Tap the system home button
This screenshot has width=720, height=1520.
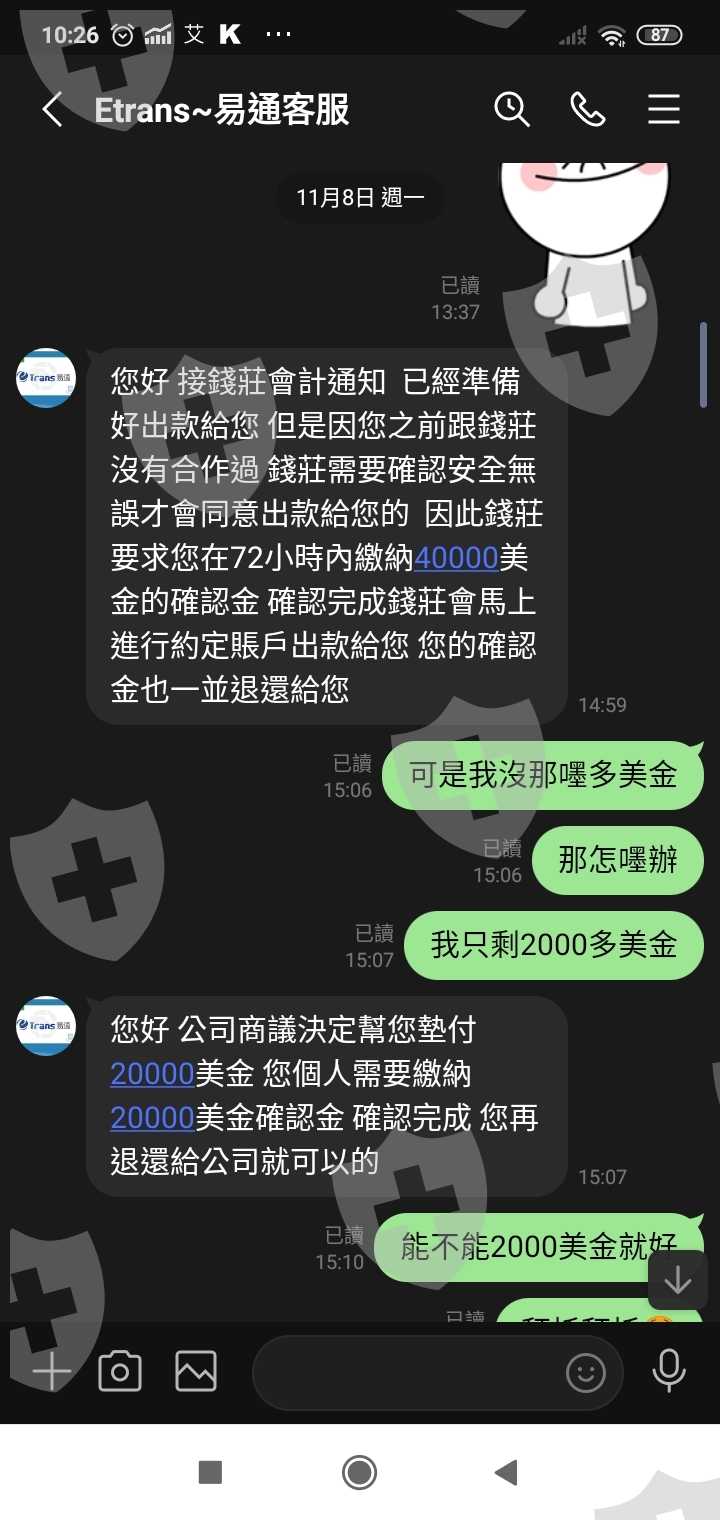click(x=359, y=1472)
